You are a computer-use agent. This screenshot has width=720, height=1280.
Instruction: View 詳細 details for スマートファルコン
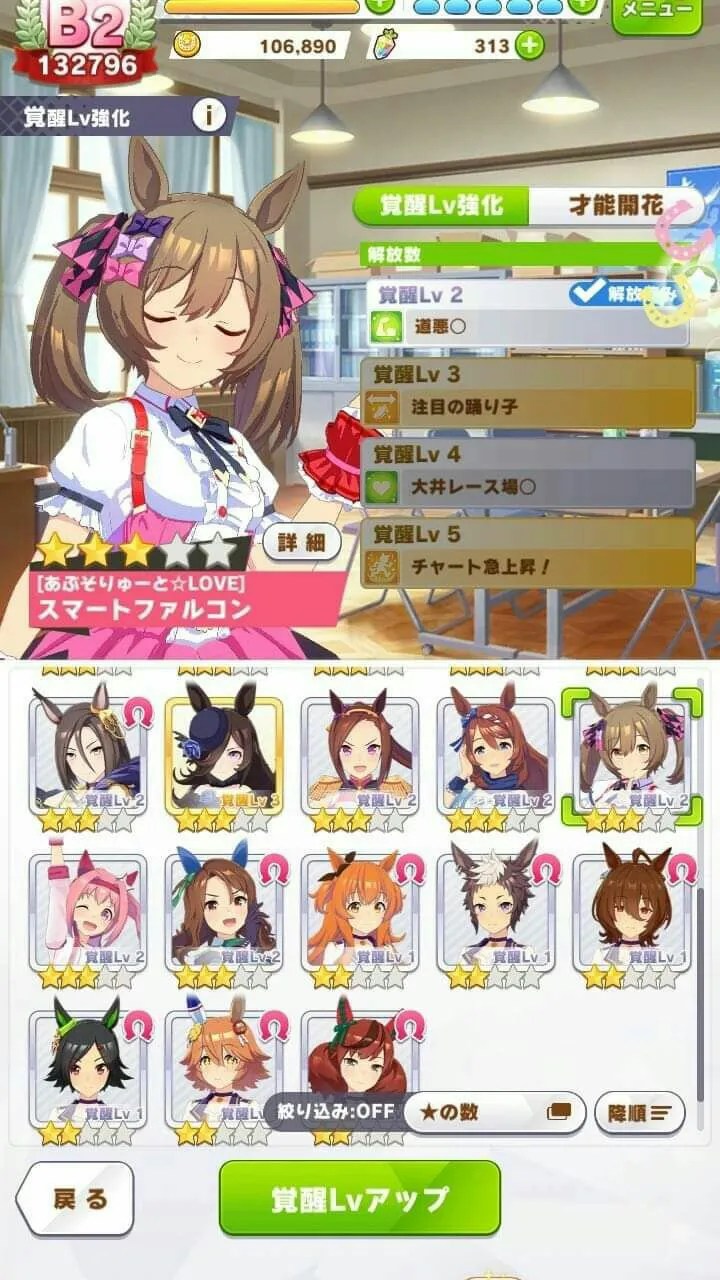[x=302, y=543]
